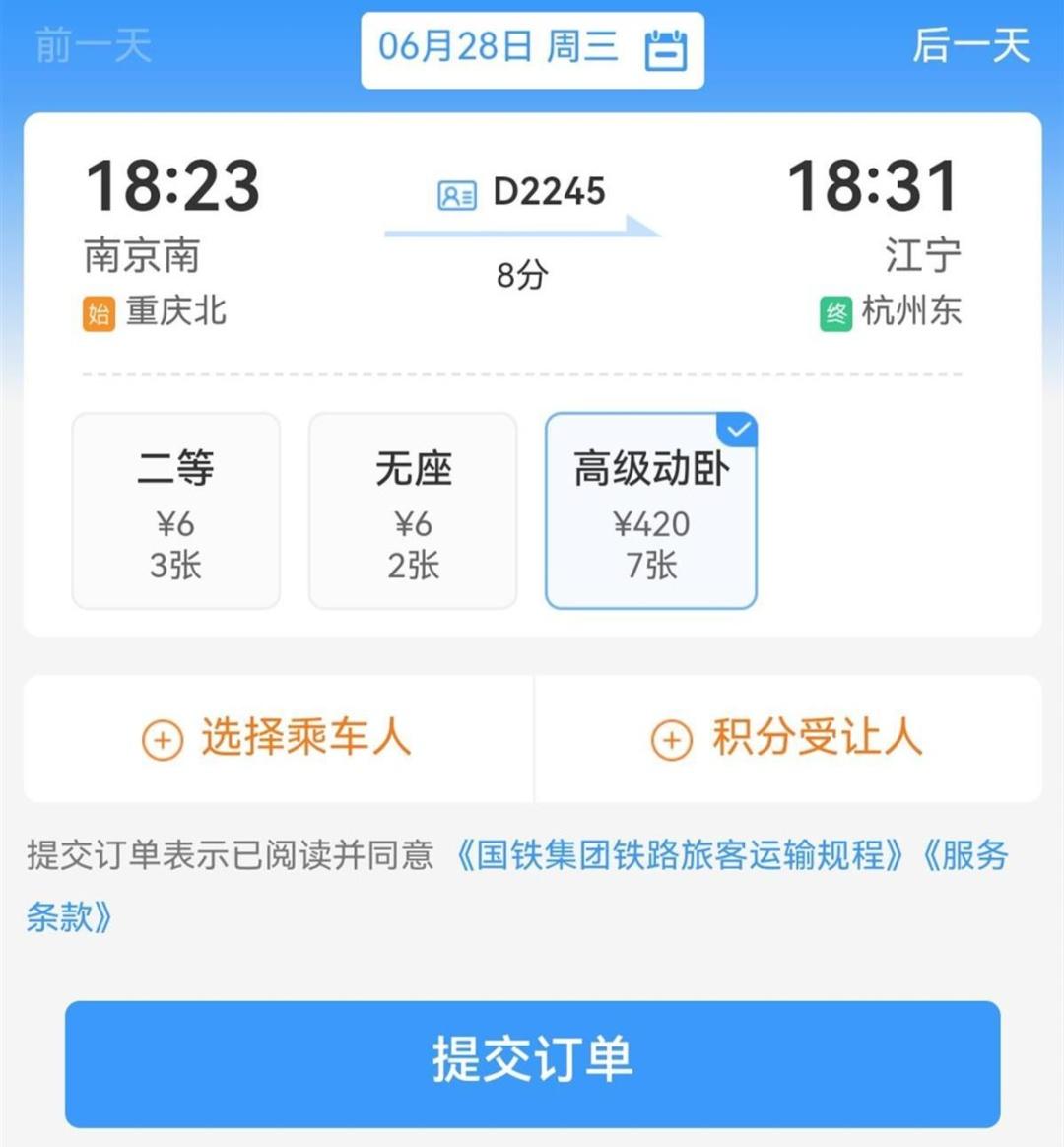Image resolution: width=1064 pixels, height=1147 pixels.
Task: Select the 二等 seat option
Action: coord(176,510)
